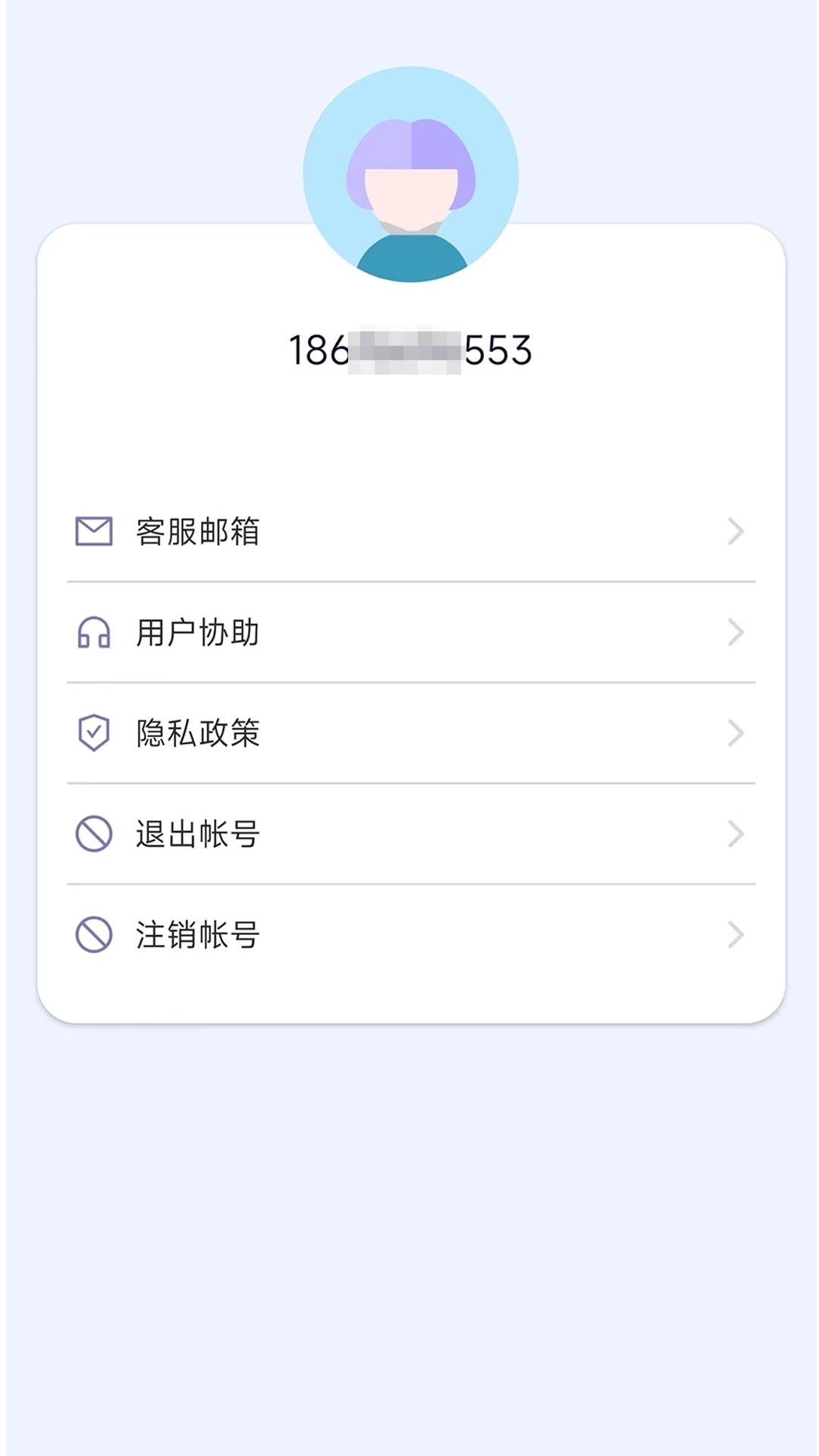
Task: Open the 隐私政策 privacy policy page
Action: [197, 733]
